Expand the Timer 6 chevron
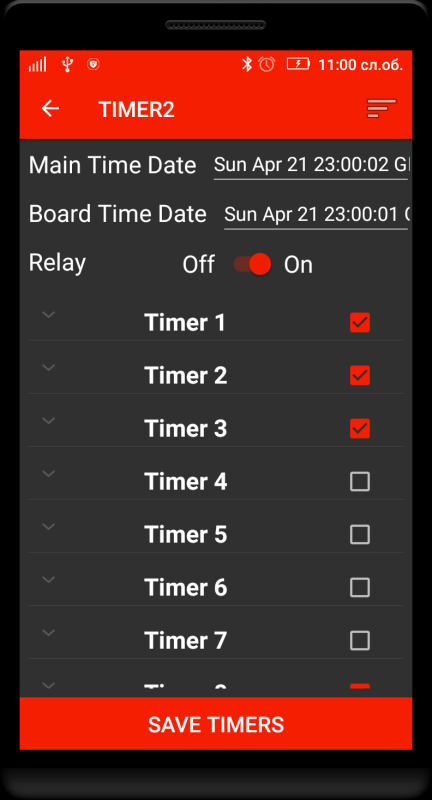This screenshot has width=432, height=800. [48, 580]
